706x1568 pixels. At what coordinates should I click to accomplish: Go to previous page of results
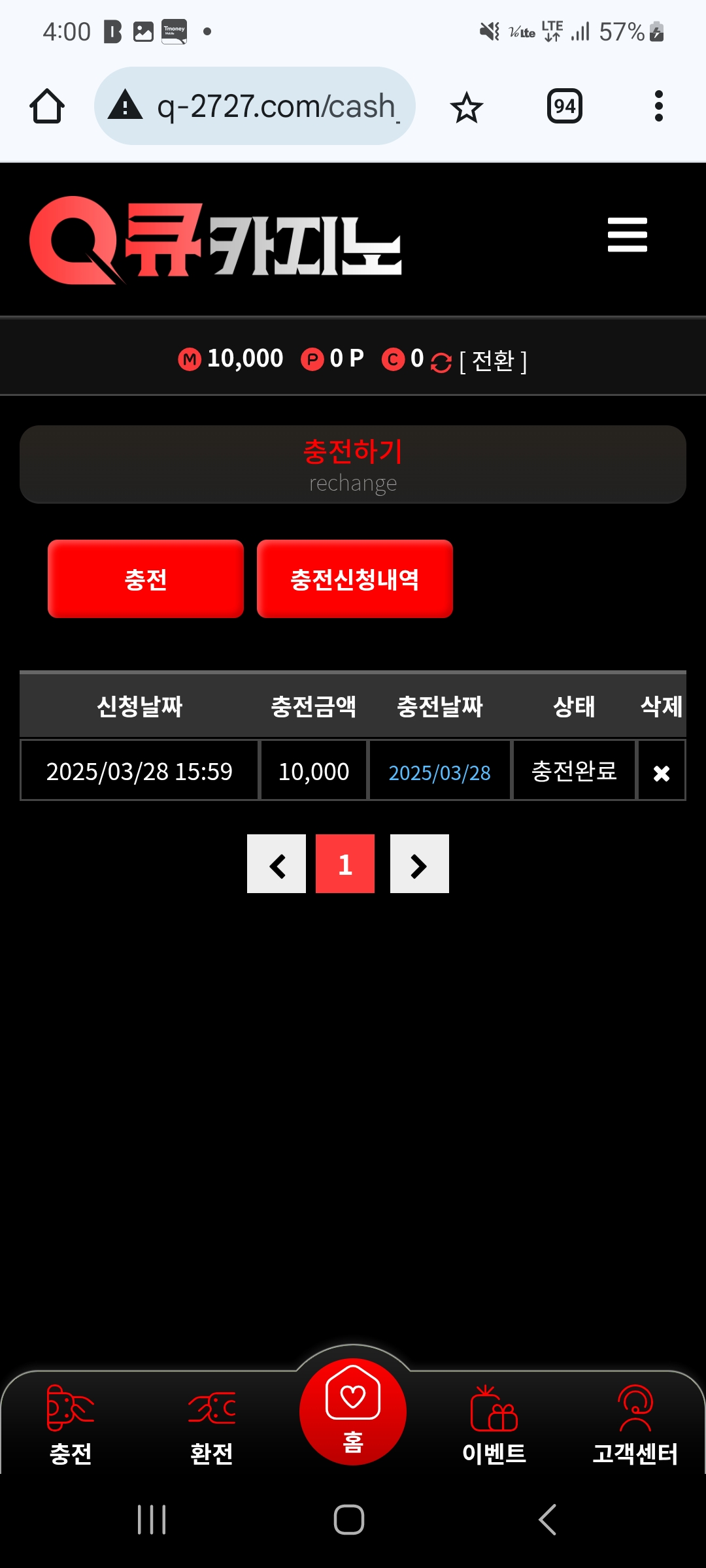(277, 864)
